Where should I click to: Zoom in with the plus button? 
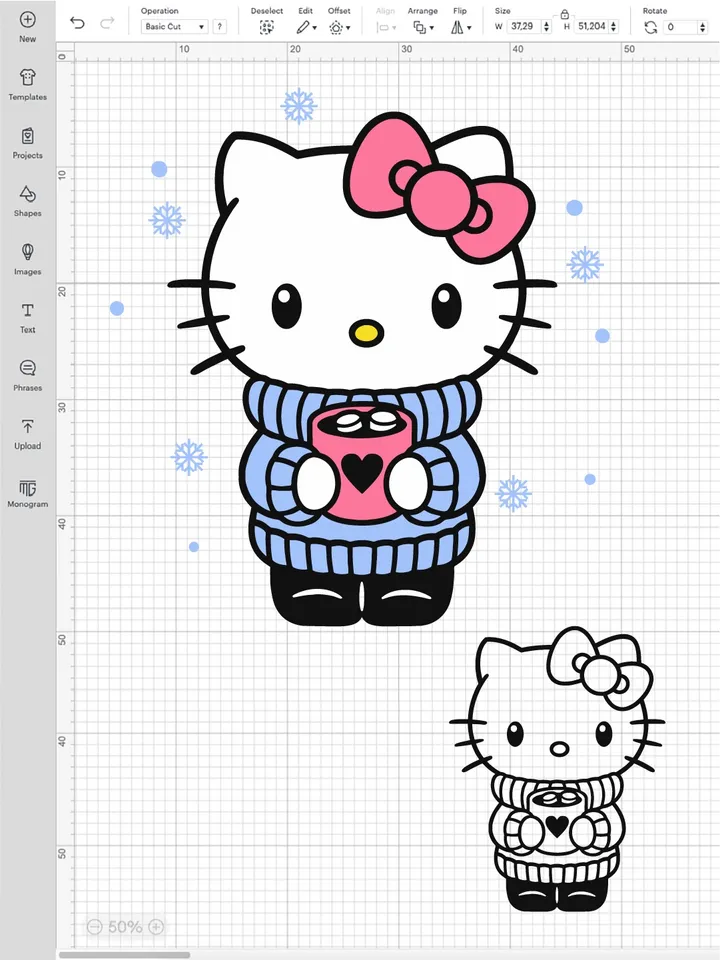[156, 927]
